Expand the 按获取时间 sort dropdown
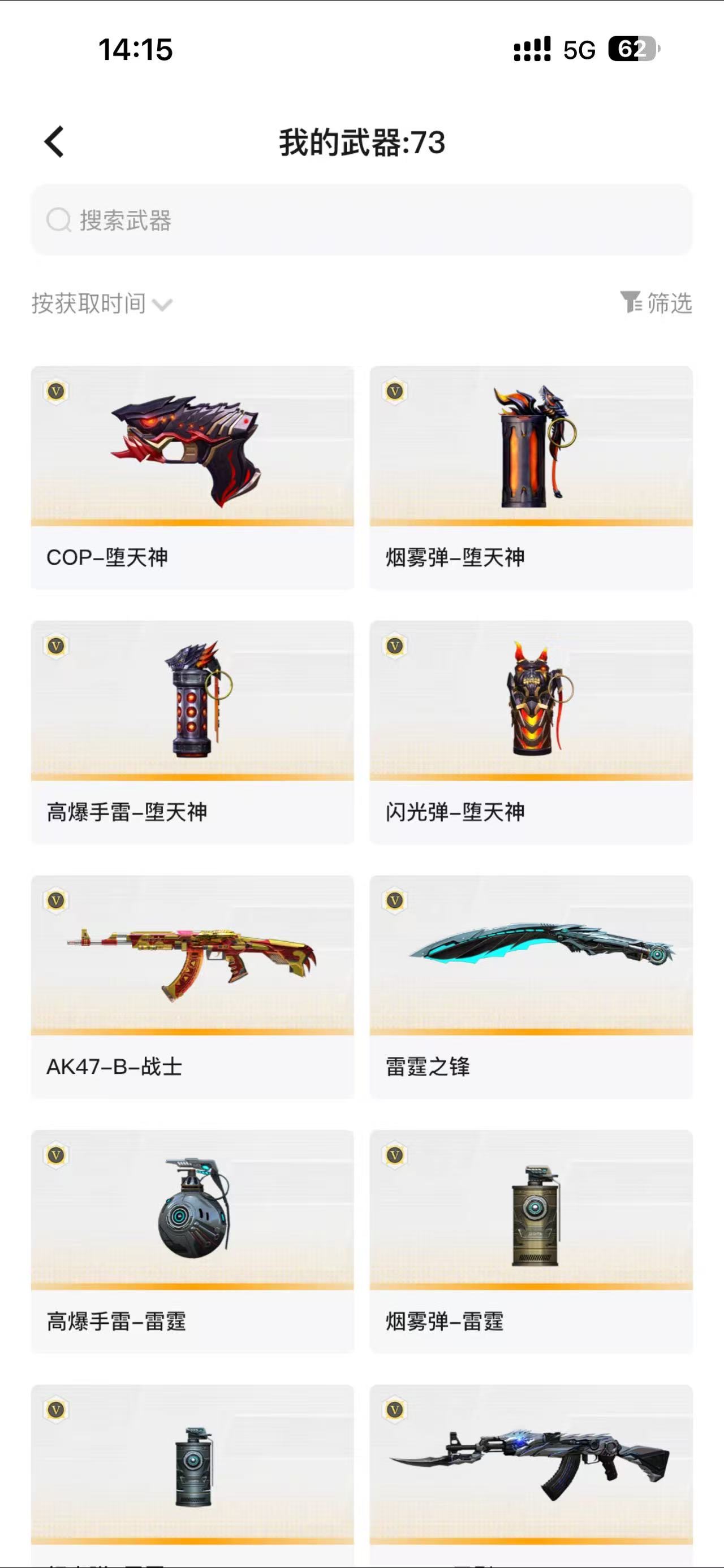Viewport: 724px width, 1568px height. tap(102, 303)
